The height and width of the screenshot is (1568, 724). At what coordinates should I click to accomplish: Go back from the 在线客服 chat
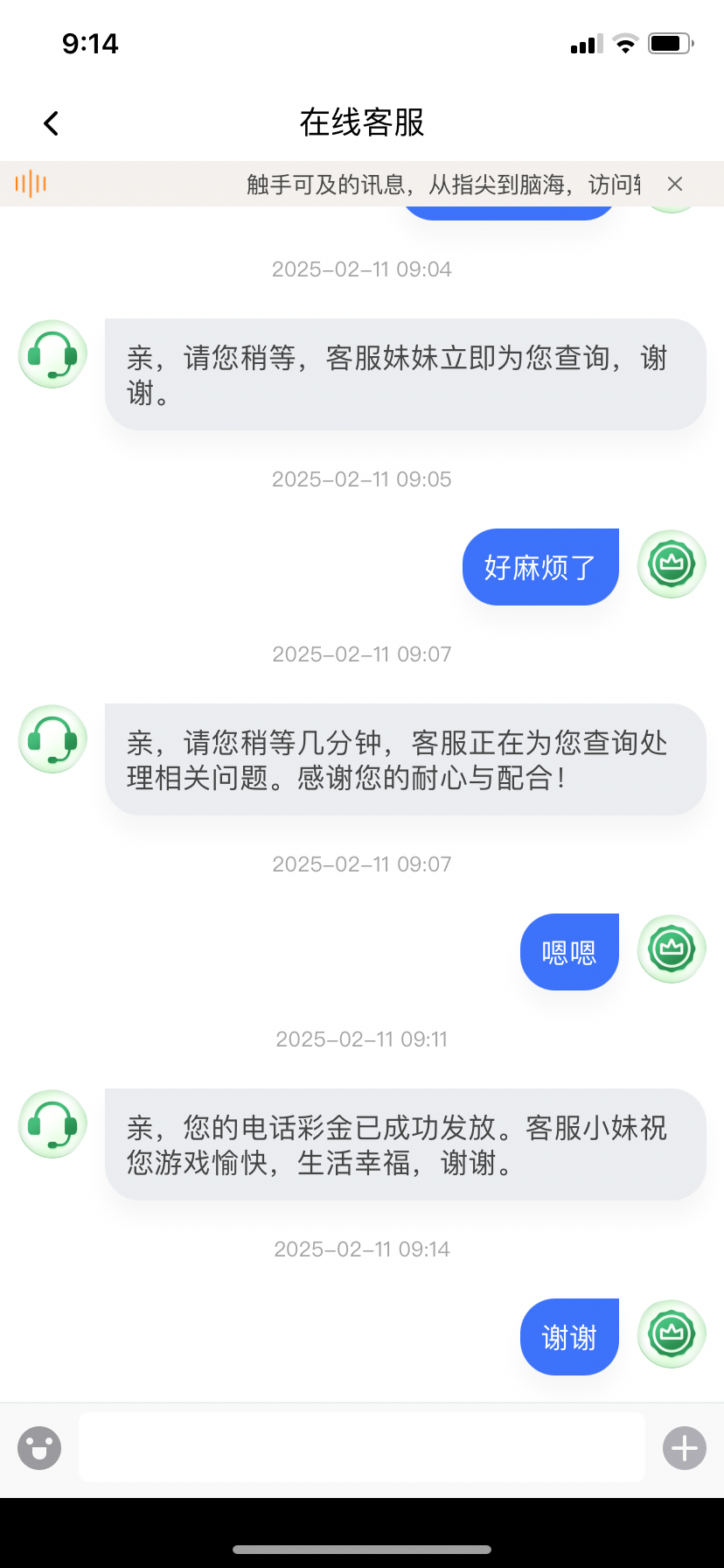[52, 123]
